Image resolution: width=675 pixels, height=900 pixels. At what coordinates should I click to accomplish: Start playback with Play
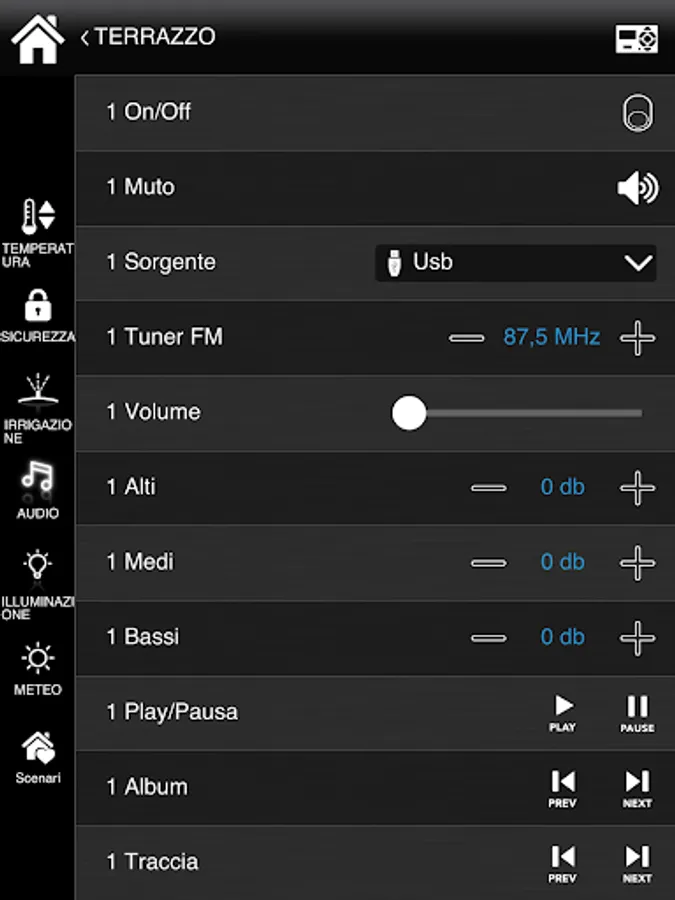click(562, 713)
